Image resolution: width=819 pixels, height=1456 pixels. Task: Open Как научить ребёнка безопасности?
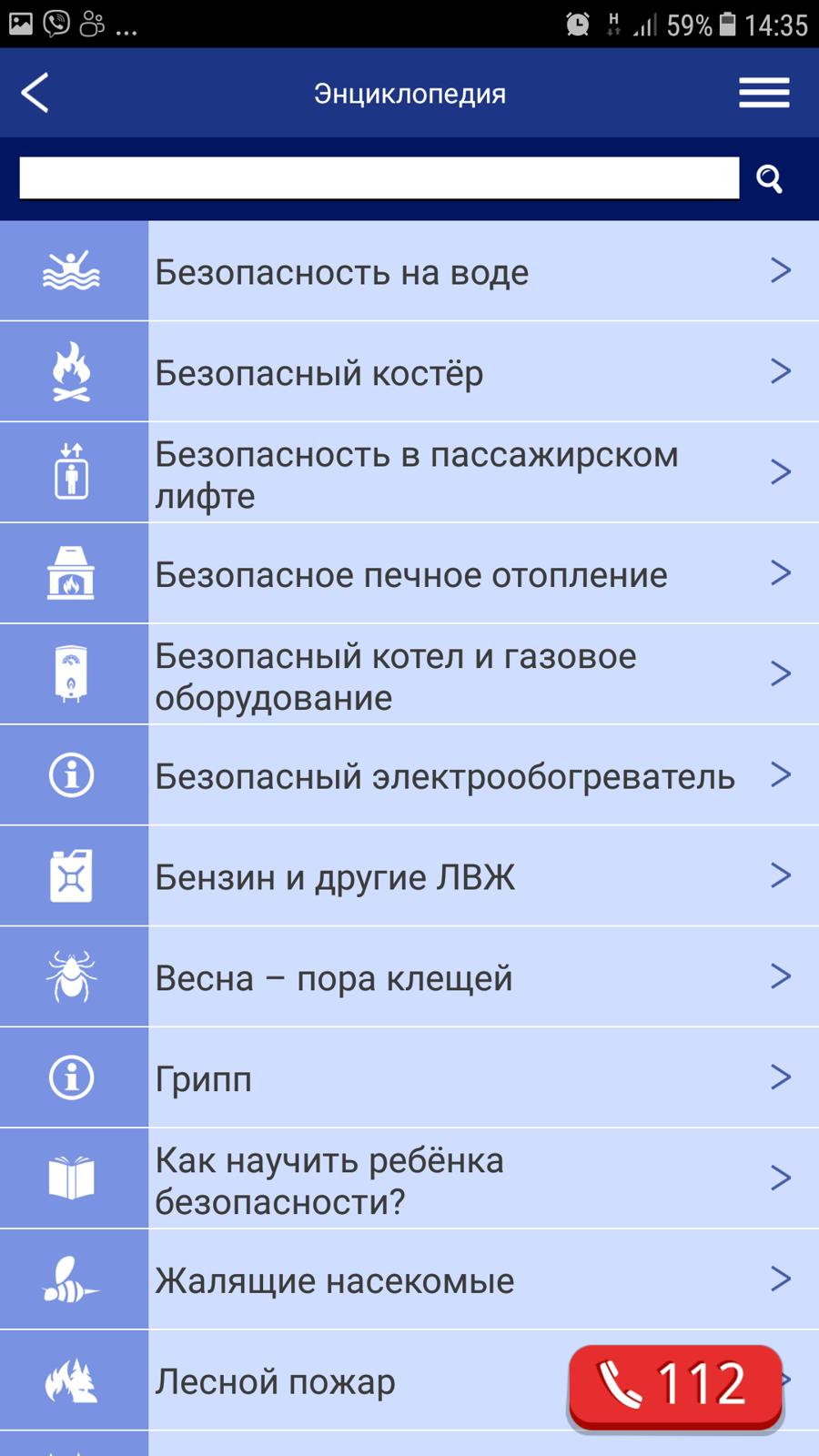click(409, 1179)
